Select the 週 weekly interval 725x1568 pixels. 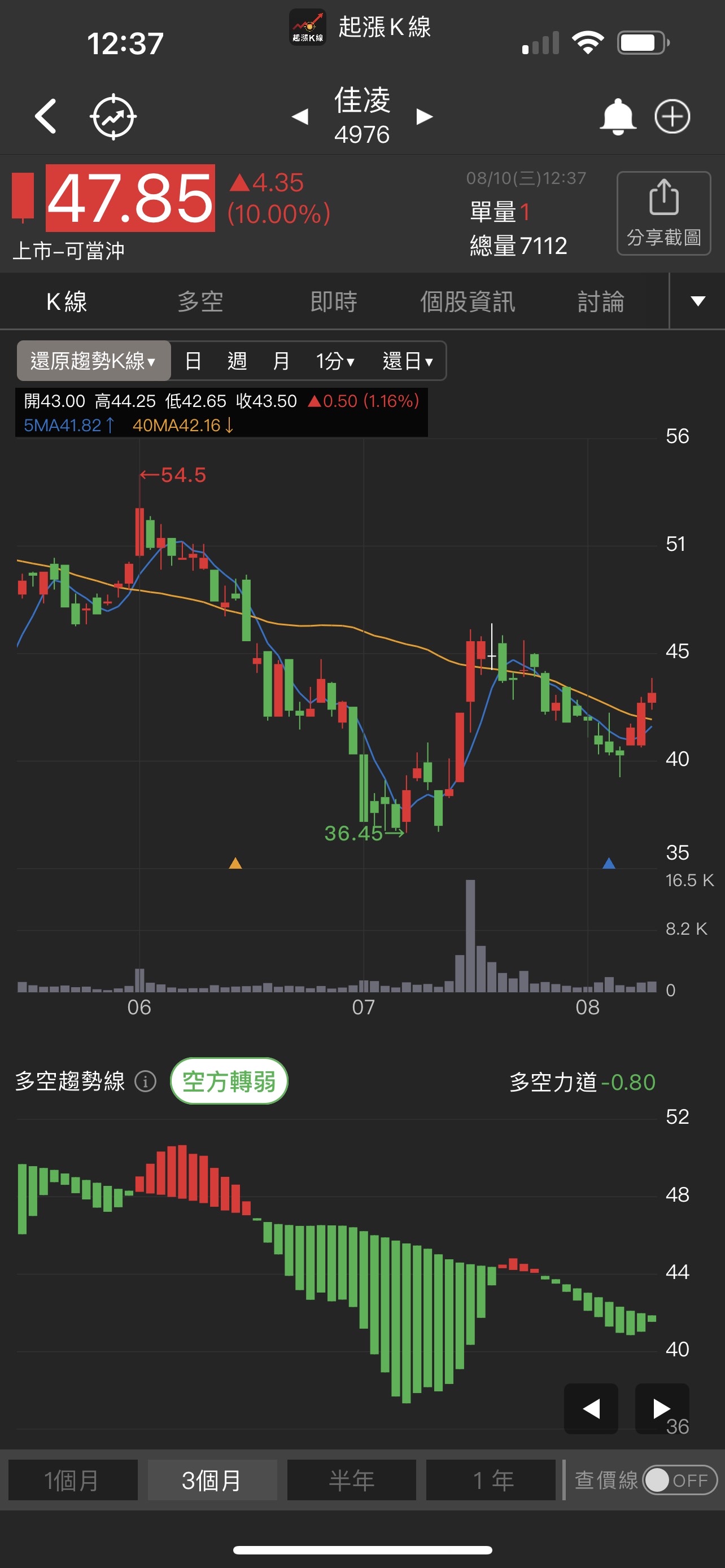coord(237,361)
